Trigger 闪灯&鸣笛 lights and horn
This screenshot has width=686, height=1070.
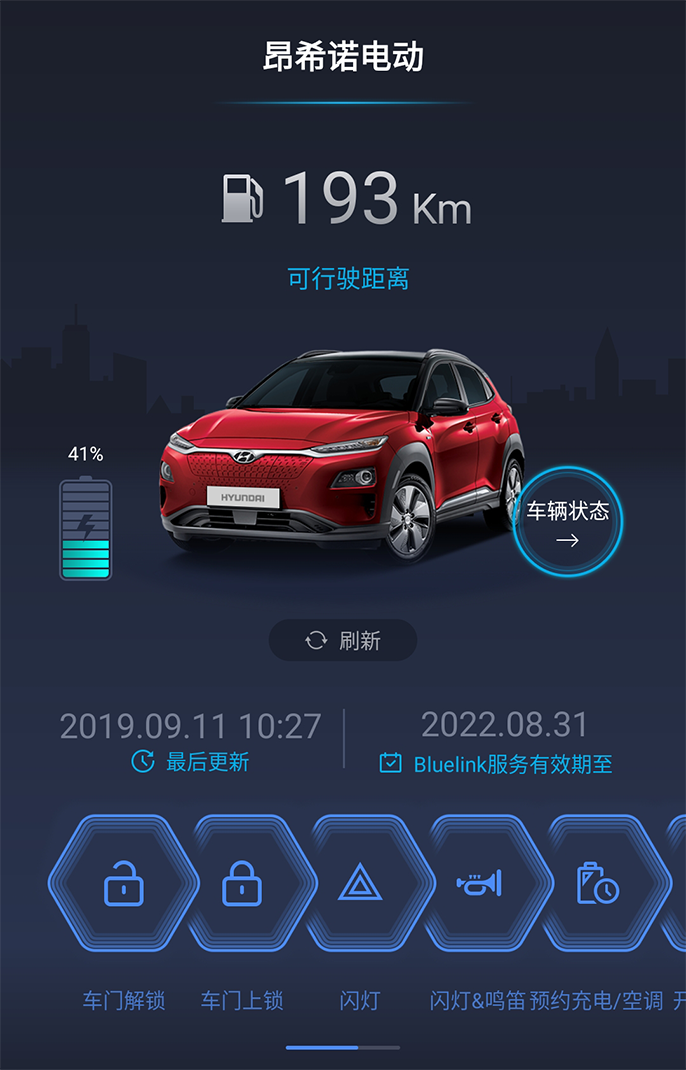tap(478, 883)
